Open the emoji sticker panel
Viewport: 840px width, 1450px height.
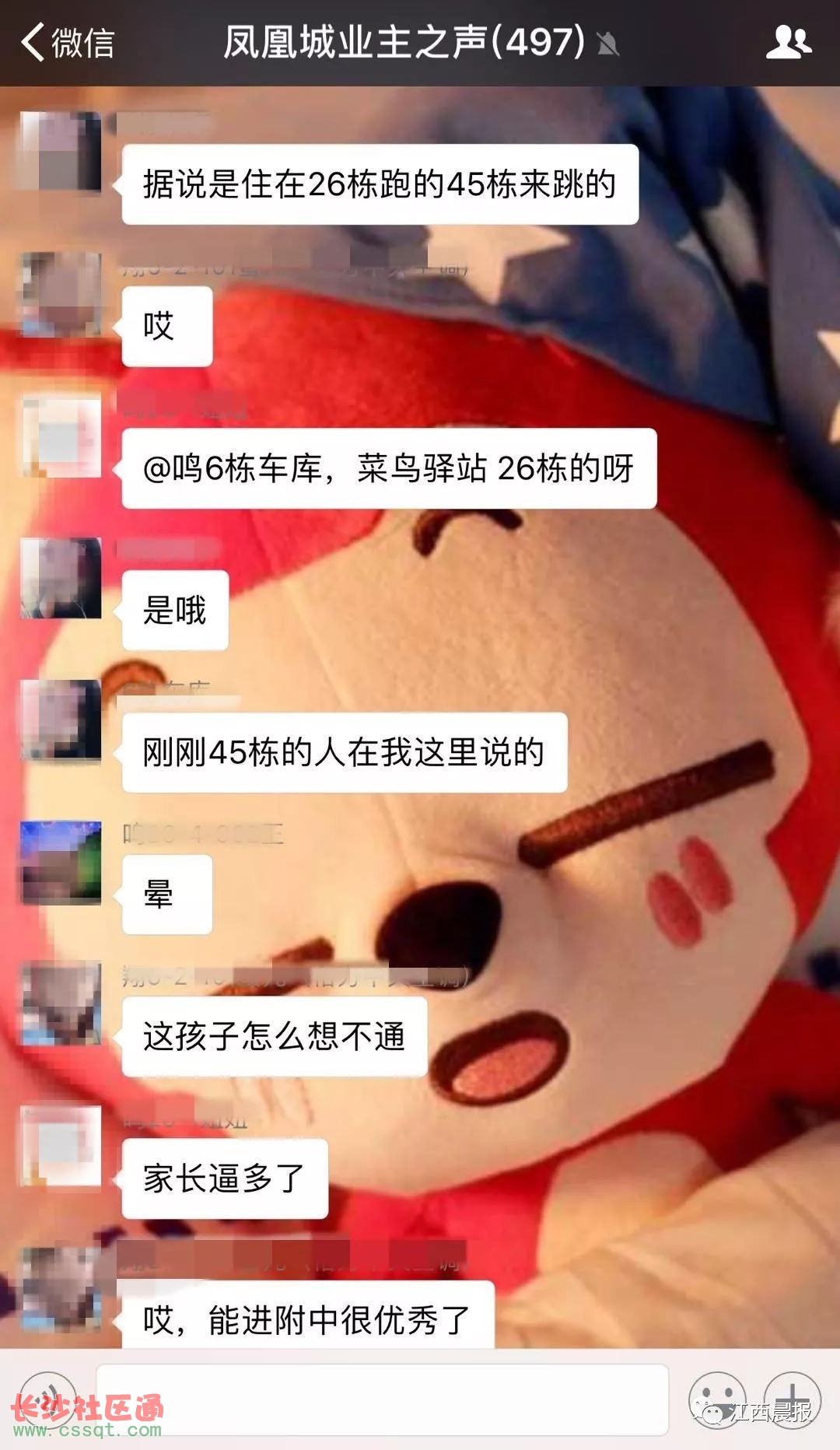tap(716, 1399)
